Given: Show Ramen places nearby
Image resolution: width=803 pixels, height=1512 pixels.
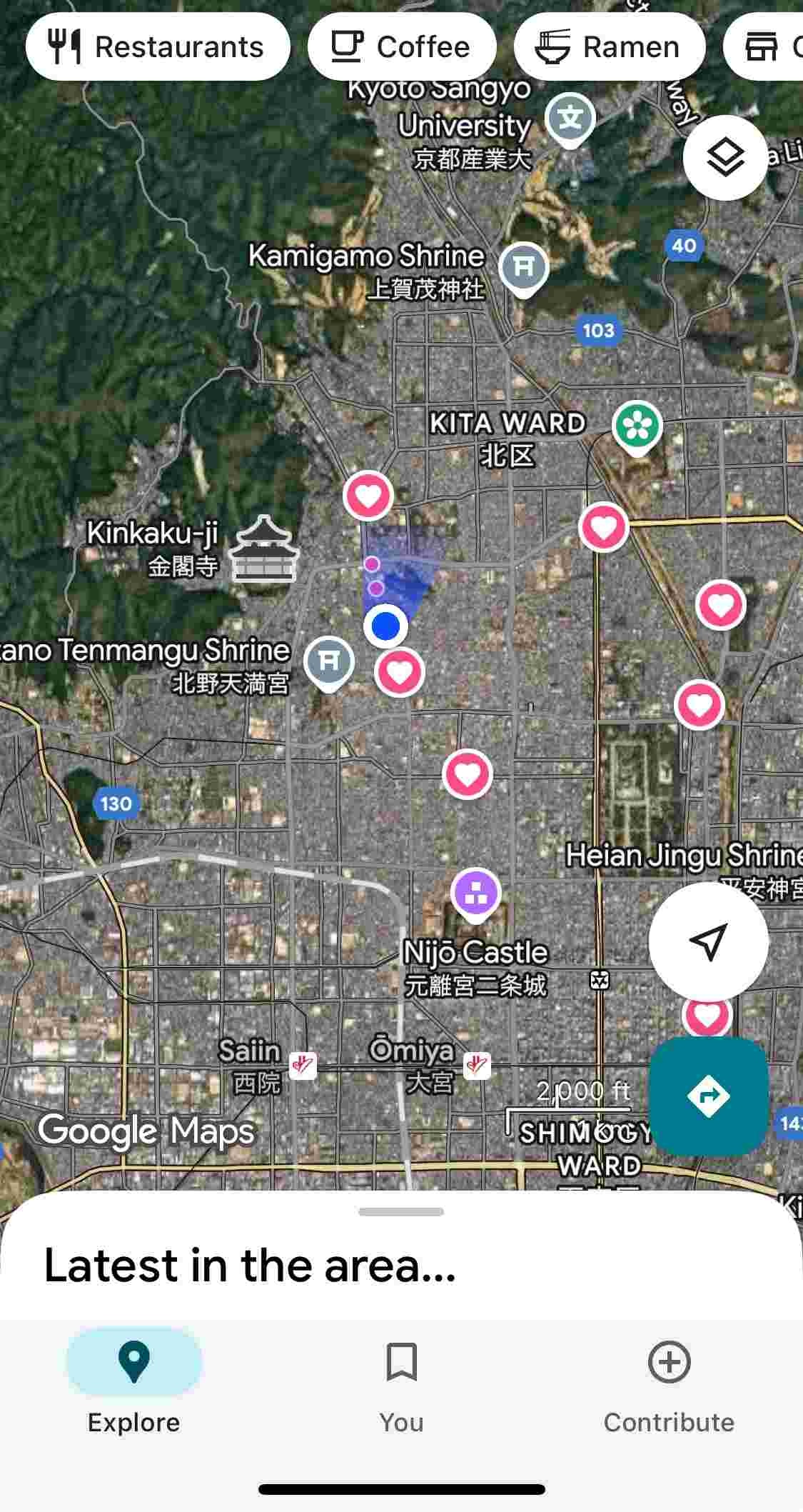Looking at the screenshot, I should pyautogui.click(x=609, y=47).
